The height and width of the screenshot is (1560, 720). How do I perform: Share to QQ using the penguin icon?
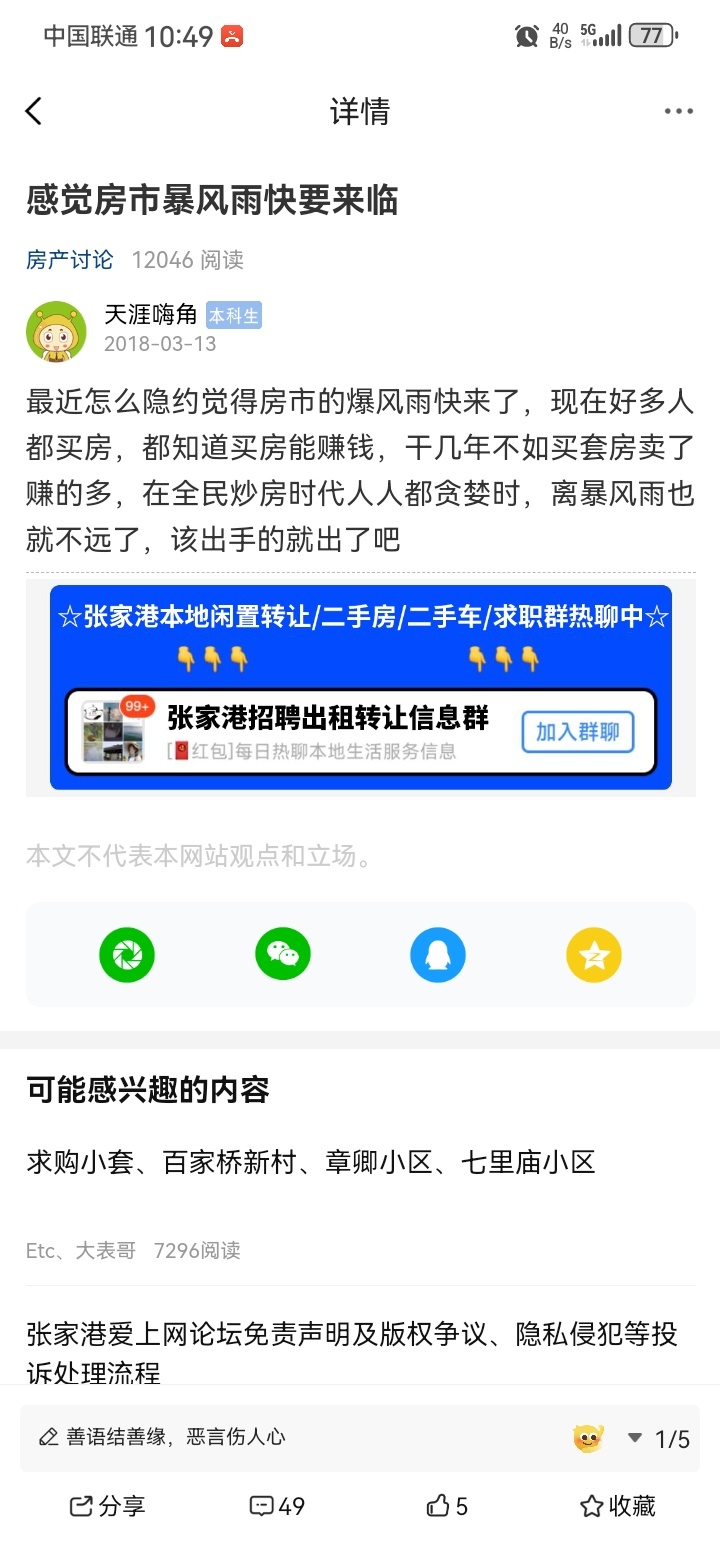pos(438,955)
